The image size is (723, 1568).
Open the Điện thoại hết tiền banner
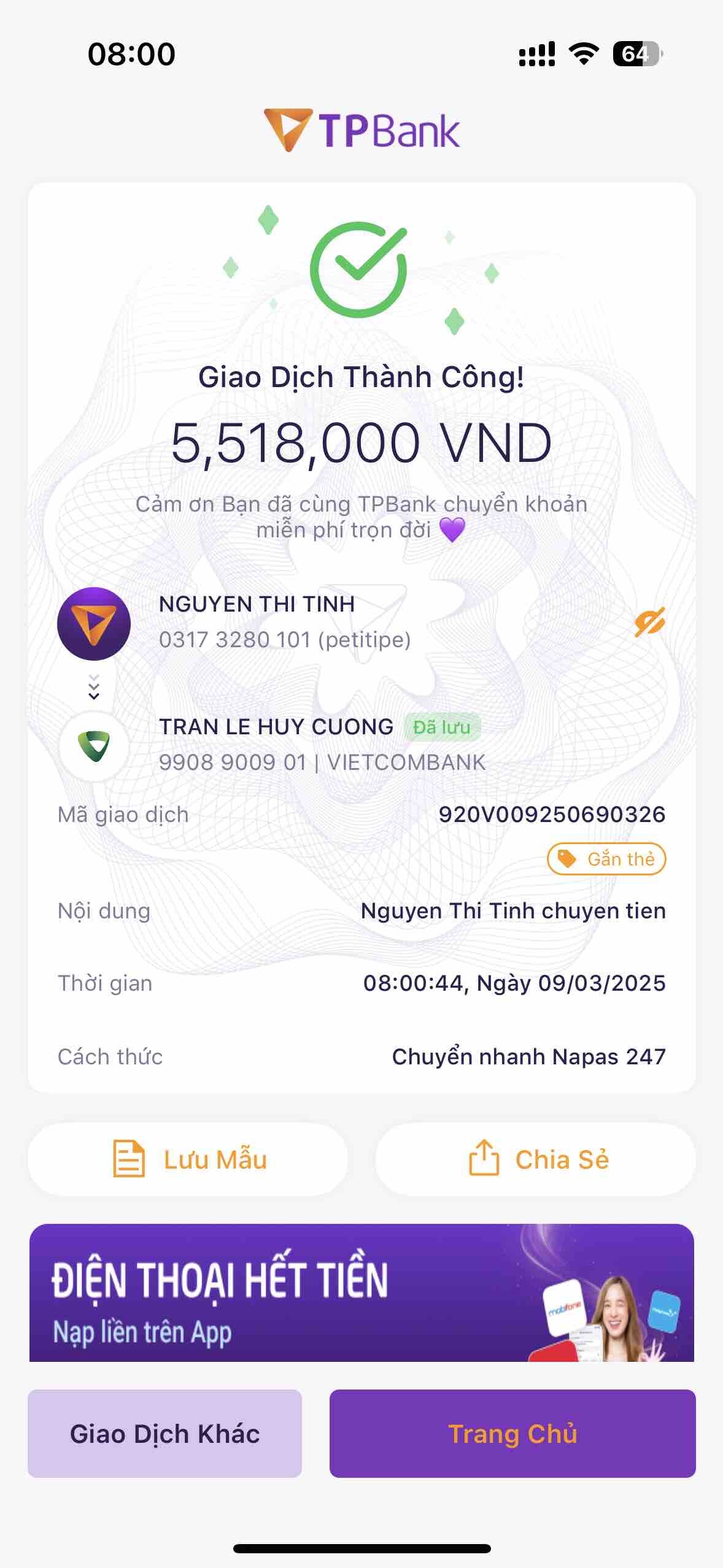point(361,1293)
